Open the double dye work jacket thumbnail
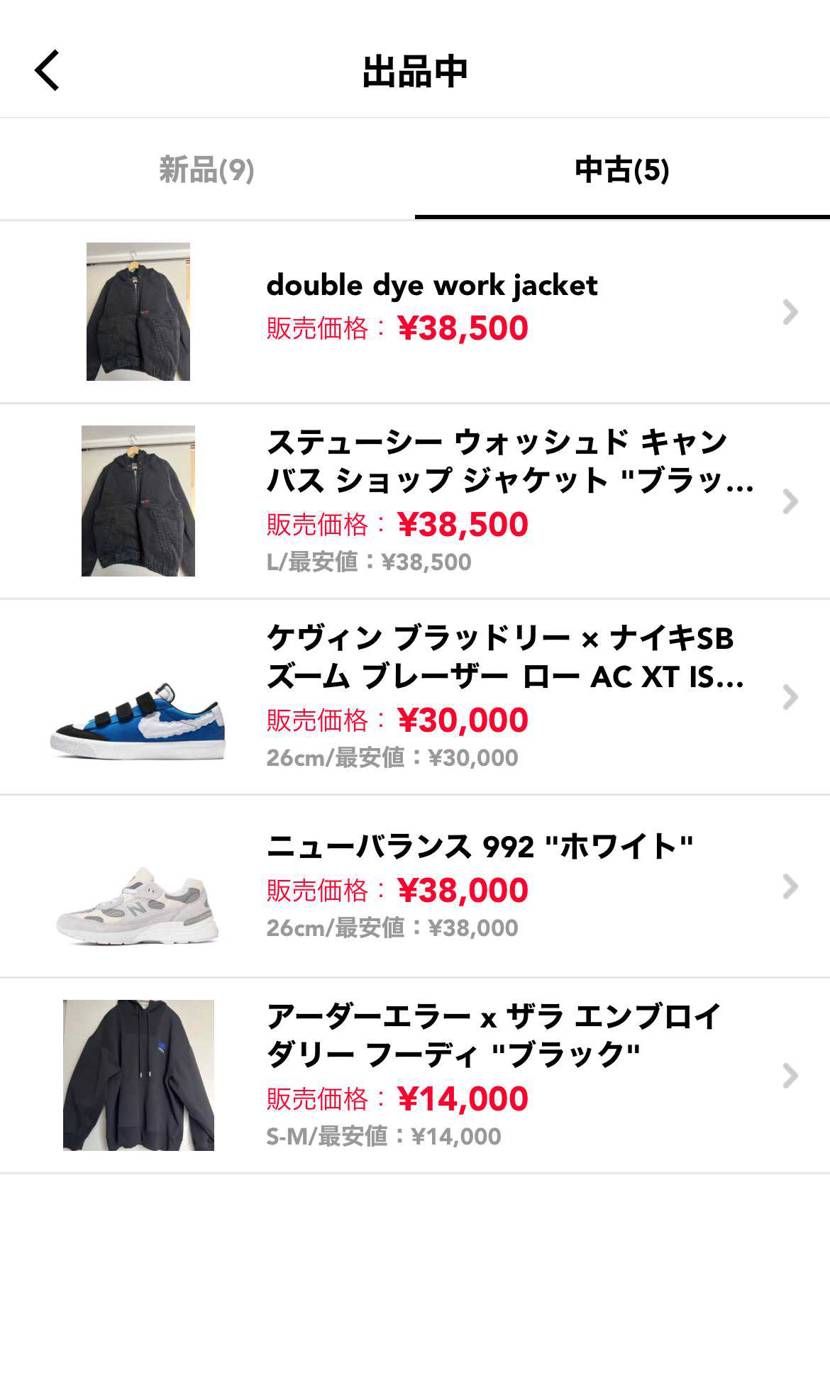Image resolution: width=830 pixels, height=1375 pixels. click(137, 312)
